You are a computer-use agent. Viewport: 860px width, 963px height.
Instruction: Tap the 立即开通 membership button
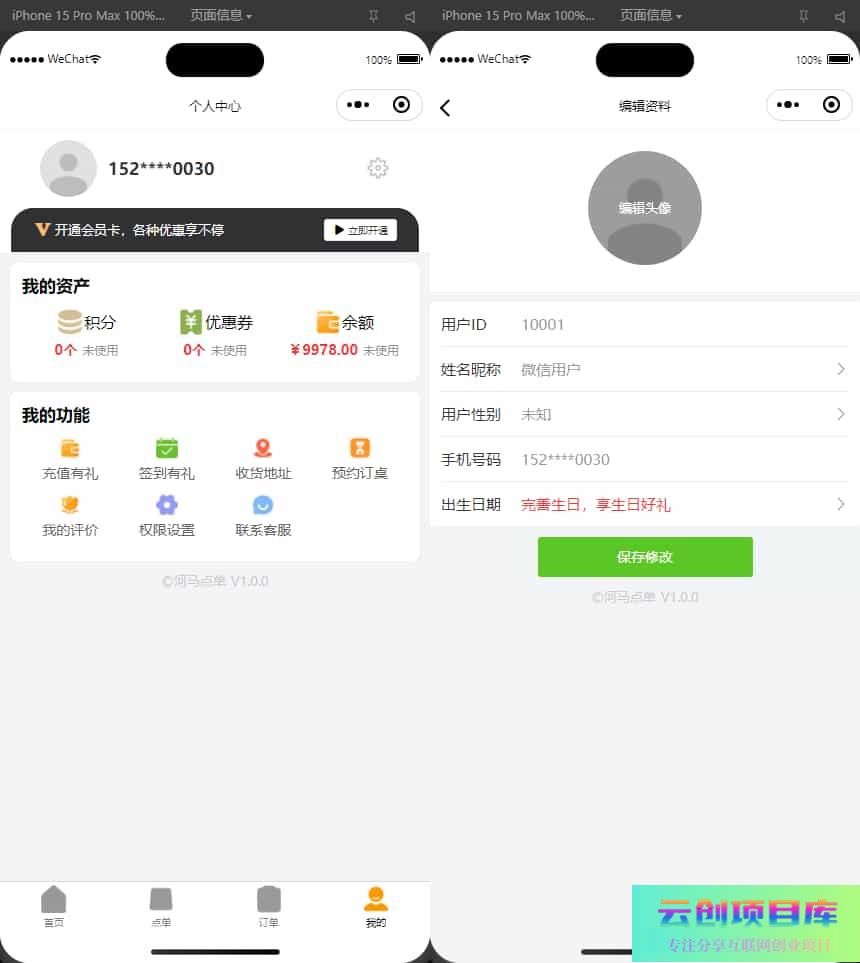[x=360, y=230]
